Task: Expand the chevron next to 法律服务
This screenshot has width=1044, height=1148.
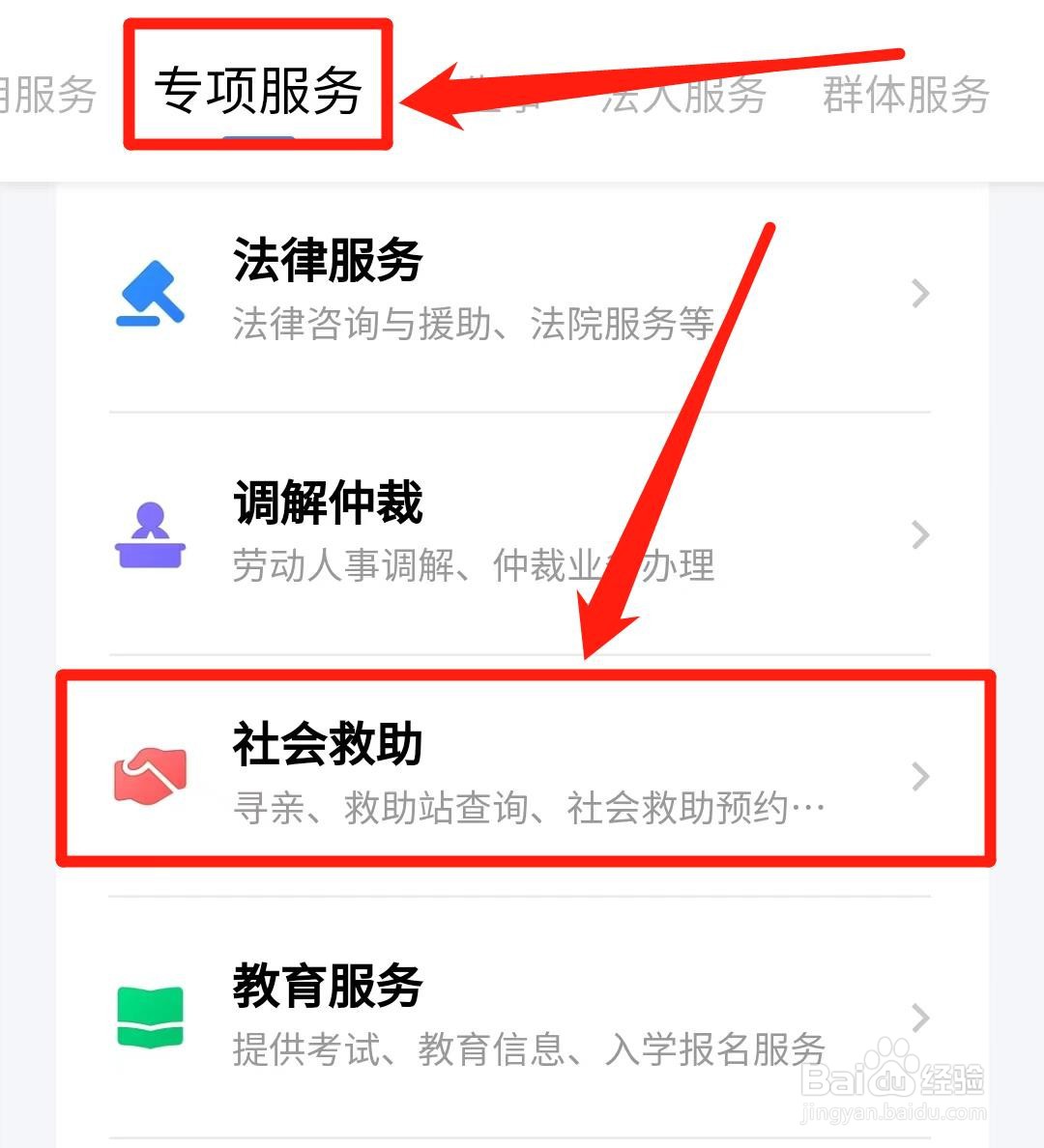Action: tap(918, 293)
